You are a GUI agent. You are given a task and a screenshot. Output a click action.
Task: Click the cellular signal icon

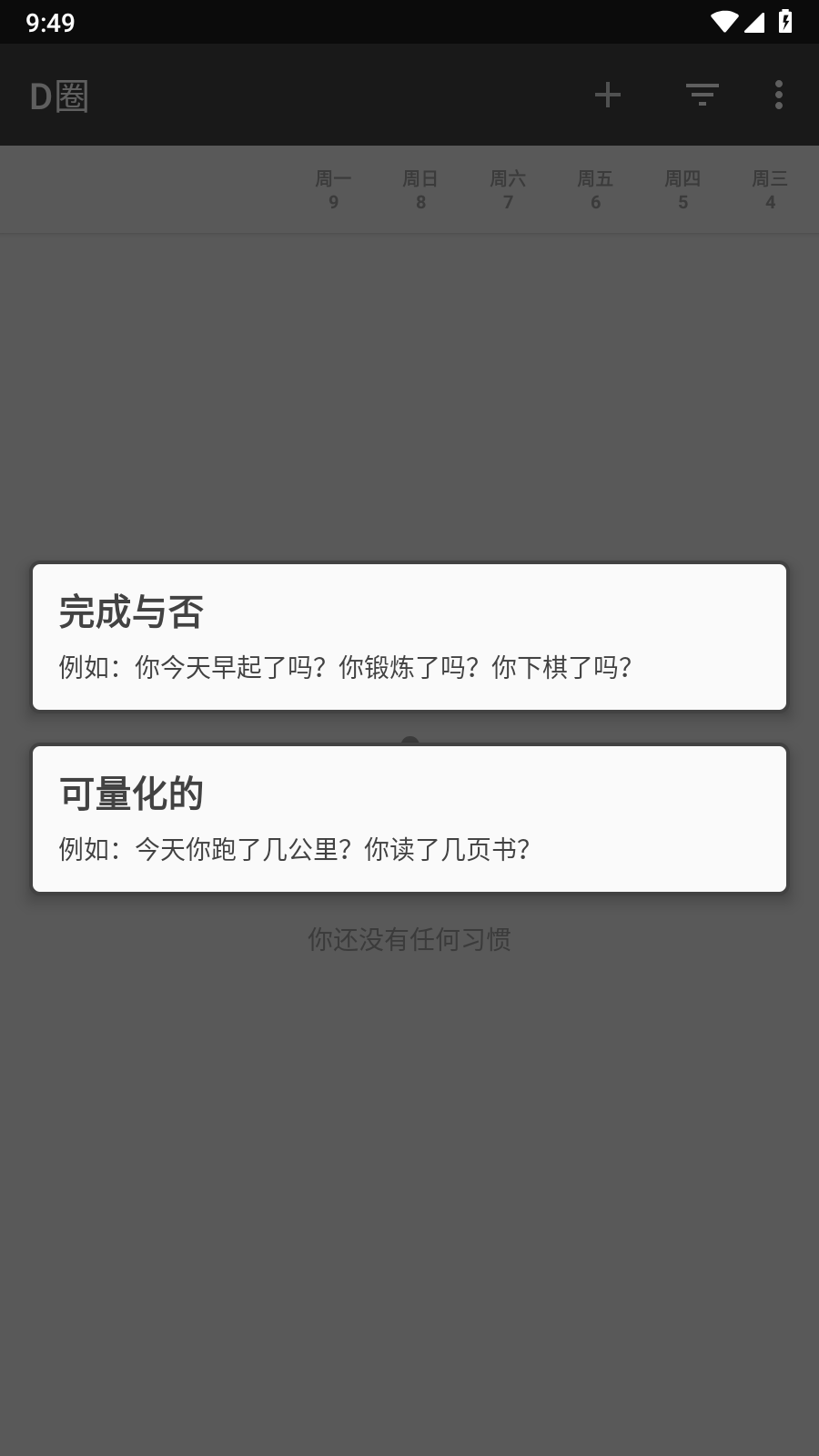point(756,22)
